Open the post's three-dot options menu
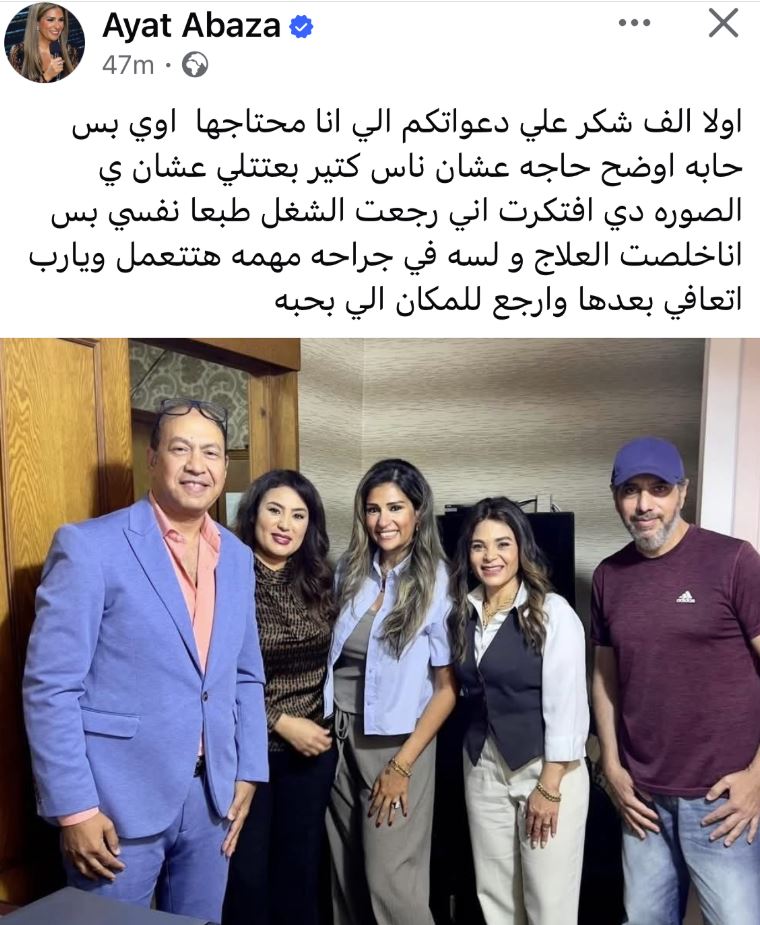Viewport: 760px width, 925px height. (634, 24)
